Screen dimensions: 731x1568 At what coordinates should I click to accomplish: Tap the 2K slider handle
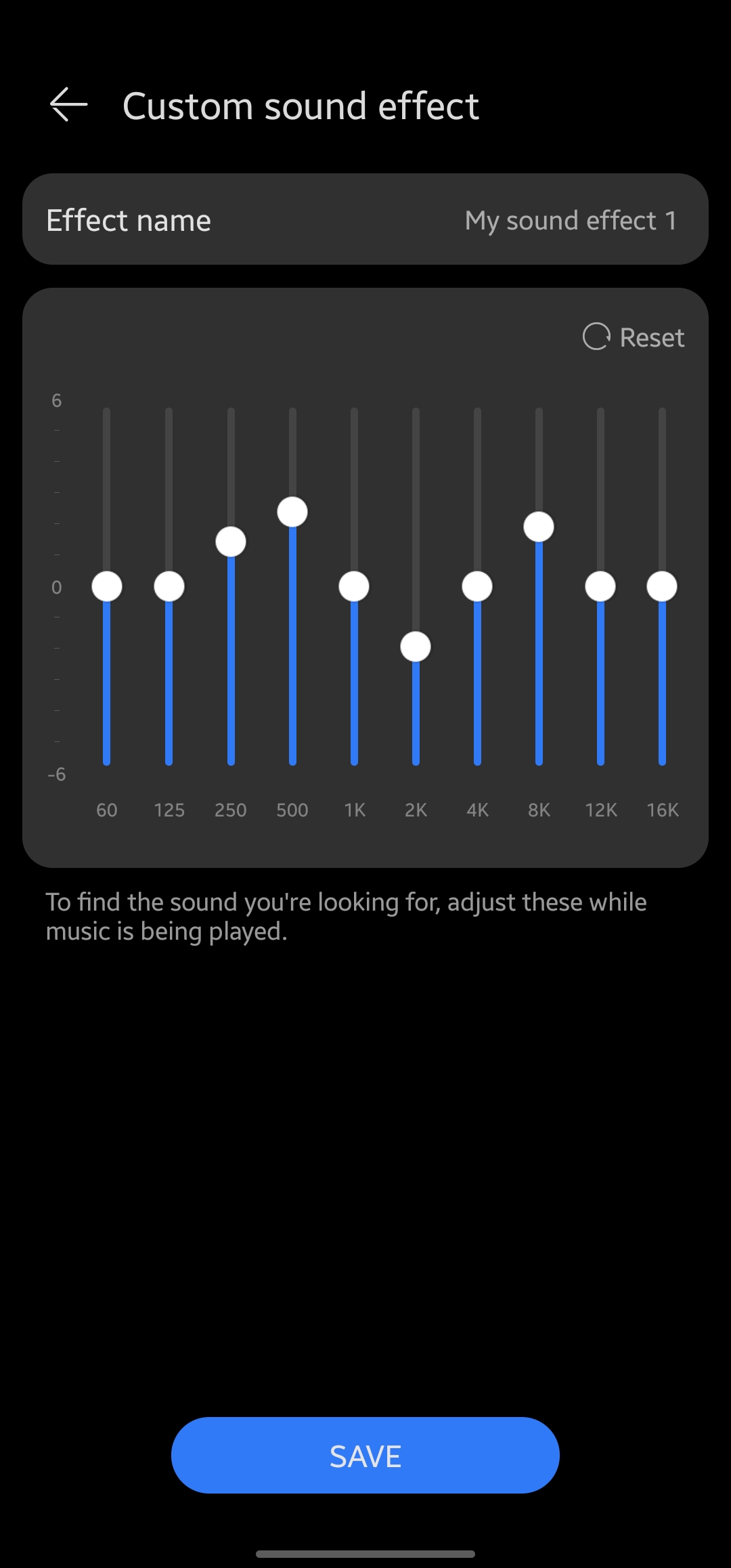click(x=416, y=647)
